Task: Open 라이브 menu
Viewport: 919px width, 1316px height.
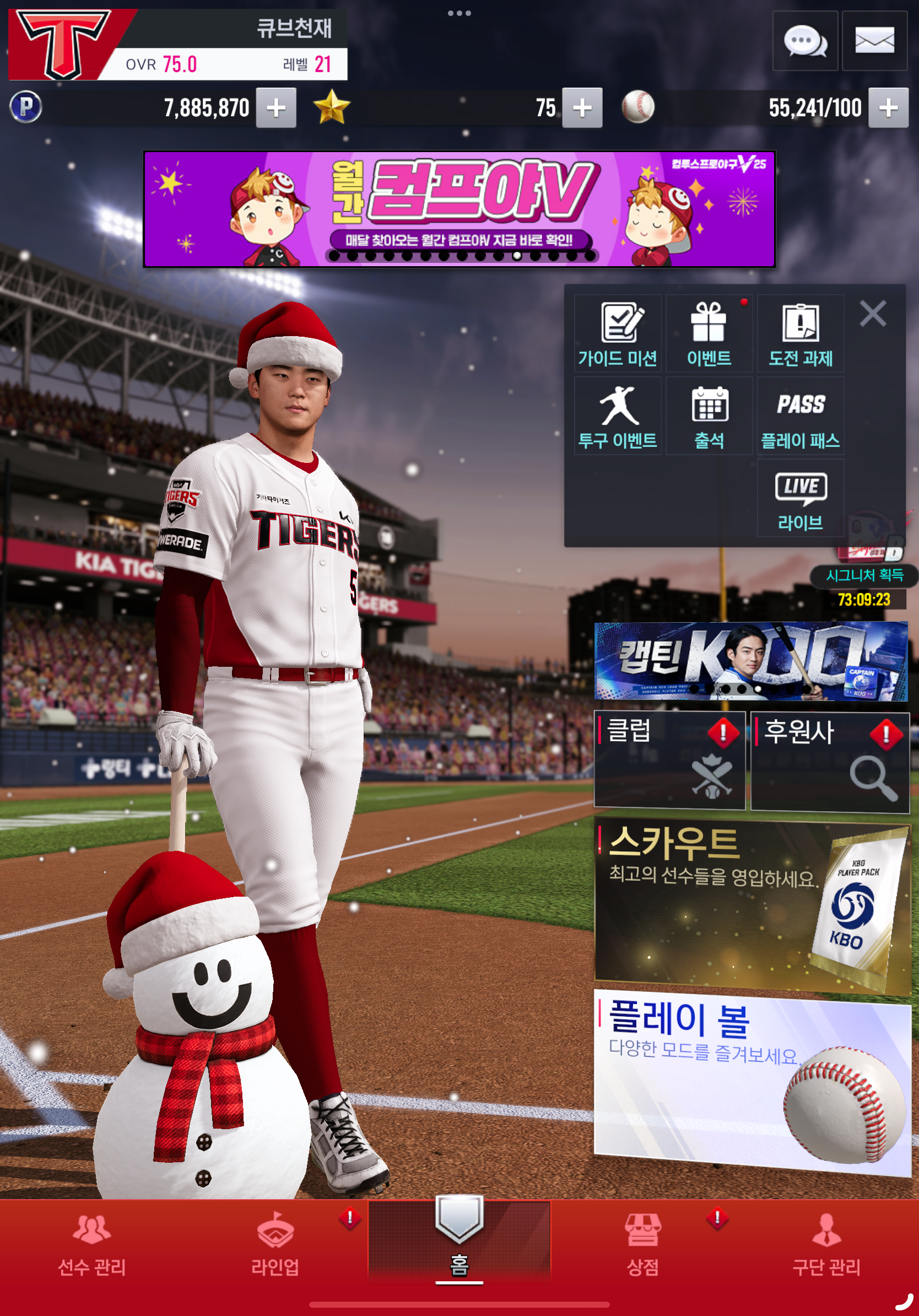Action: click(801, 499)
